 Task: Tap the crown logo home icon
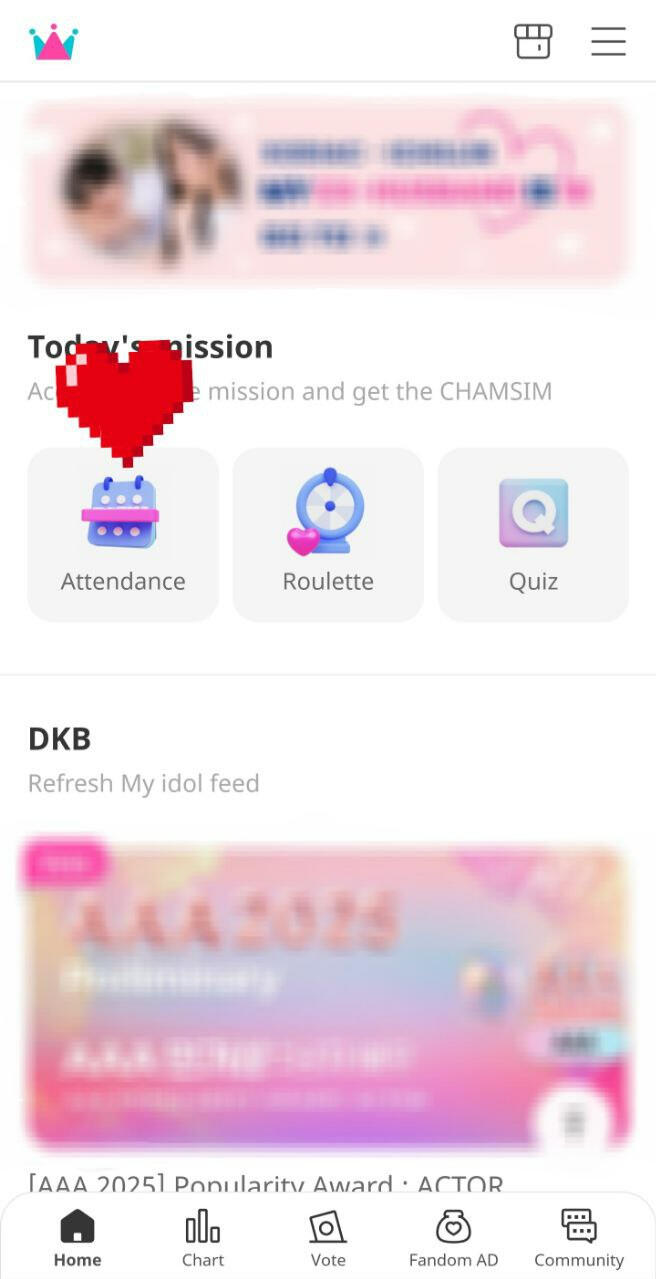[54, 43]
